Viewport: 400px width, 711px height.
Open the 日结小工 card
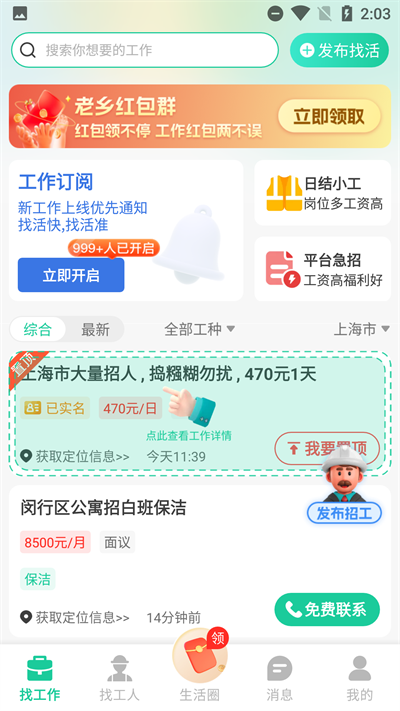(x=322, y=193)
